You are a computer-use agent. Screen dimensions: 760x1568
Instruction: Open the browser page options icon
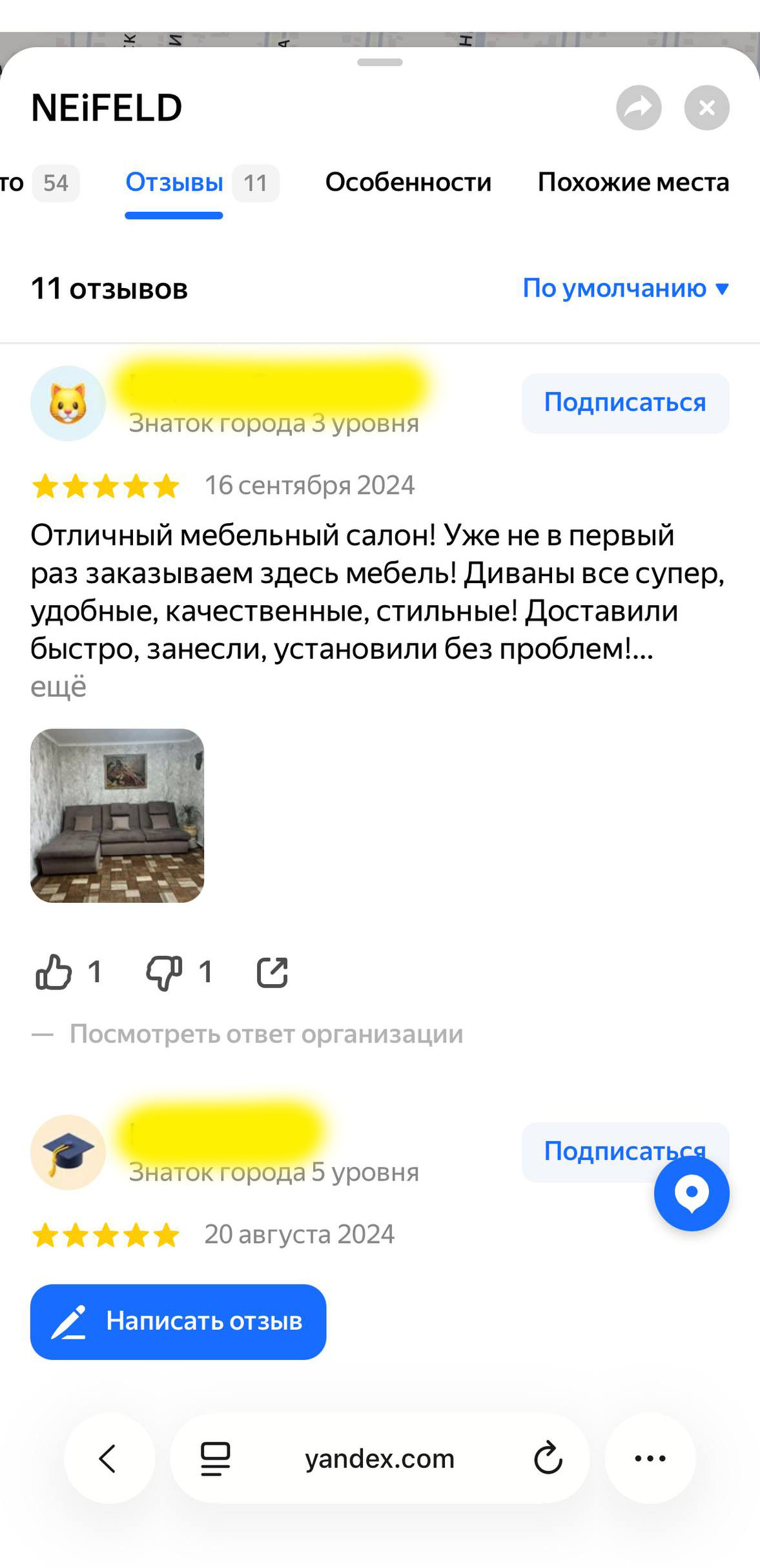point(215,1458)
